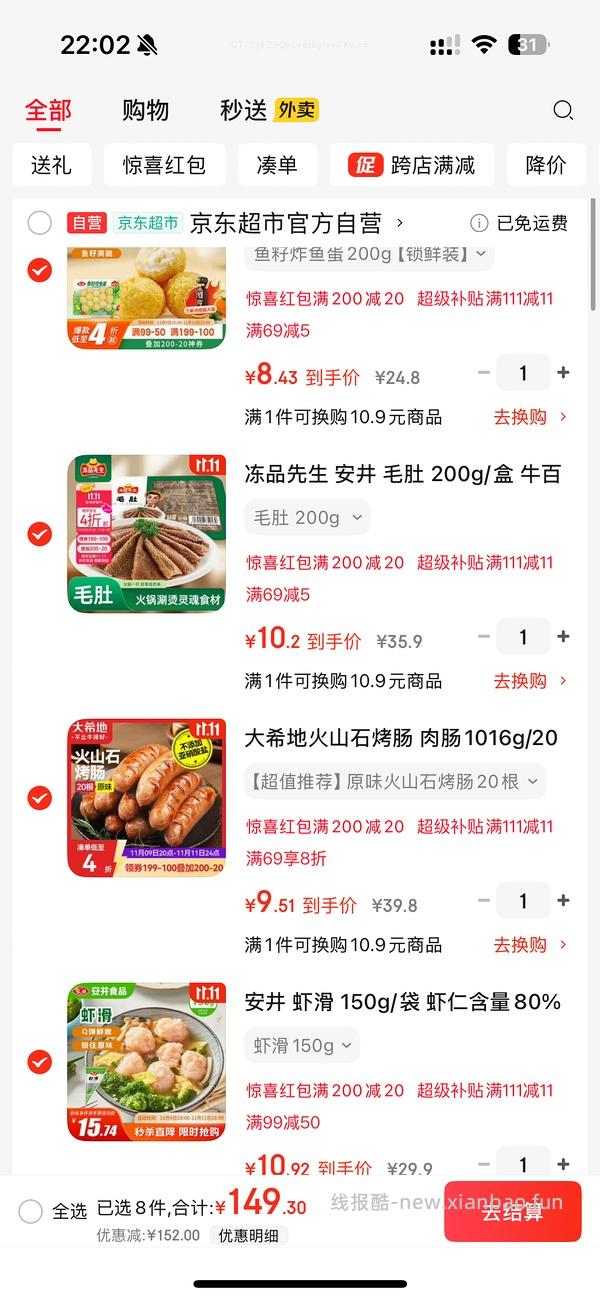Screen dimensions: 600x1300
Task: Uncheck the 大希地火山石烤肠 item
Action: [40, 798]
